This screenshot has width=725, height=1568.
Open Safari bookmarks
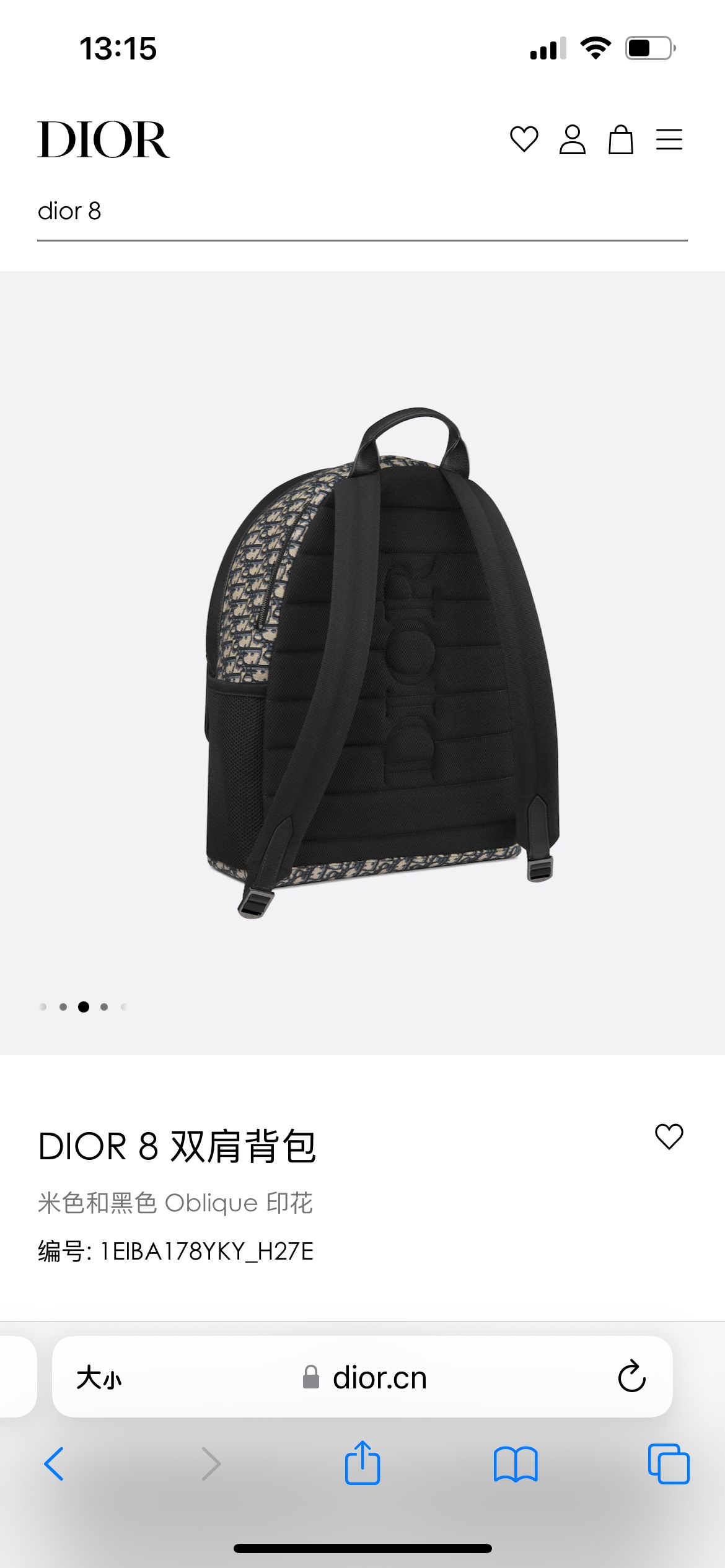516,1464
